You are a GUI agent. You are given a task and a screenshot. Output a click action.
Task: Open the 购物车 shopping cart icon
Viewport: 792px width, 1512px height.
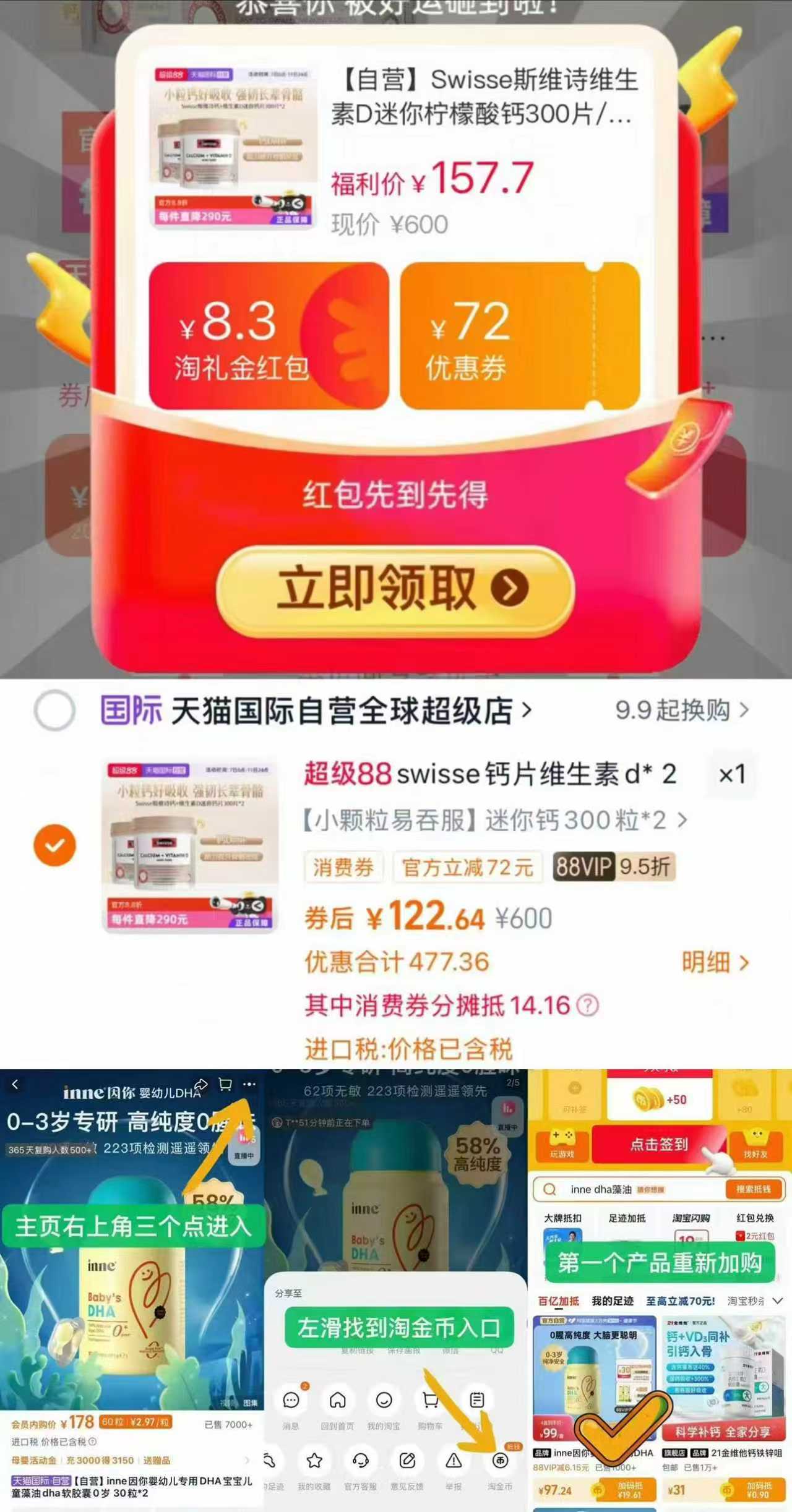tap(429, 1400)
